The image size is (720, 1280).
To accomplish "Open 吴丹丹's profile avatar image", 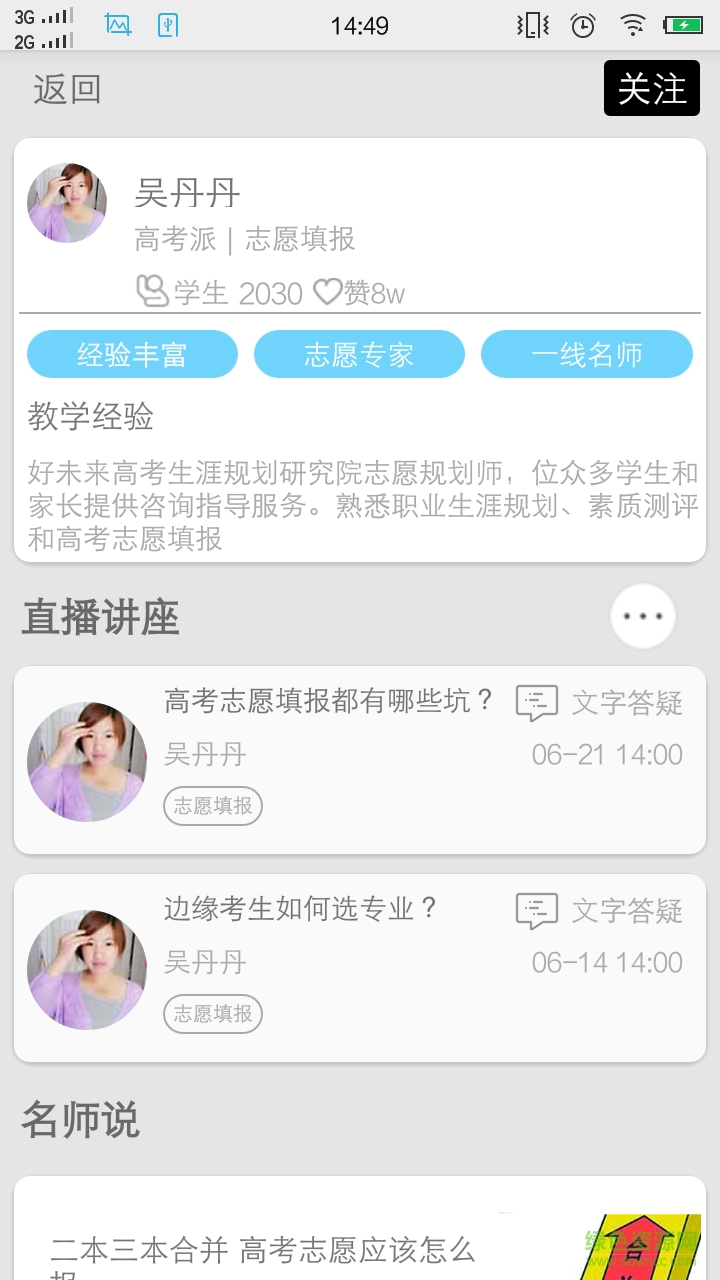I will 66,202.
